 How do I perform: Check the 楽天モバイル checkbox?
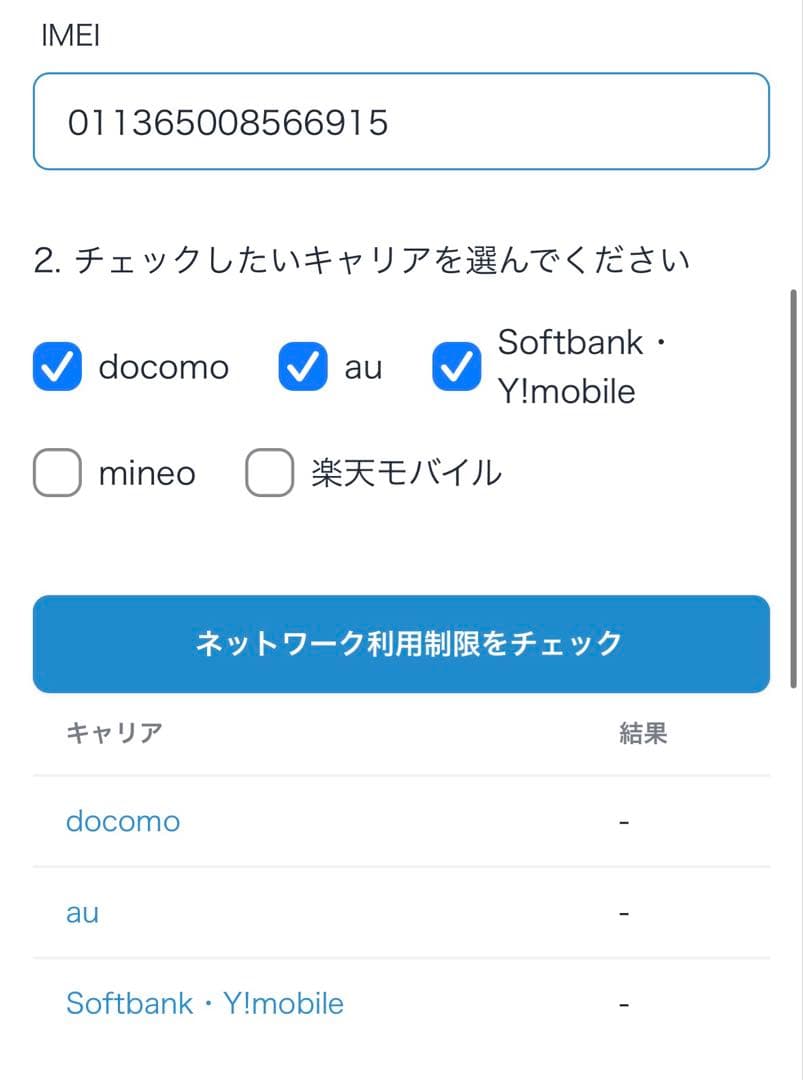pyautogui.click(x=268, y=472)
